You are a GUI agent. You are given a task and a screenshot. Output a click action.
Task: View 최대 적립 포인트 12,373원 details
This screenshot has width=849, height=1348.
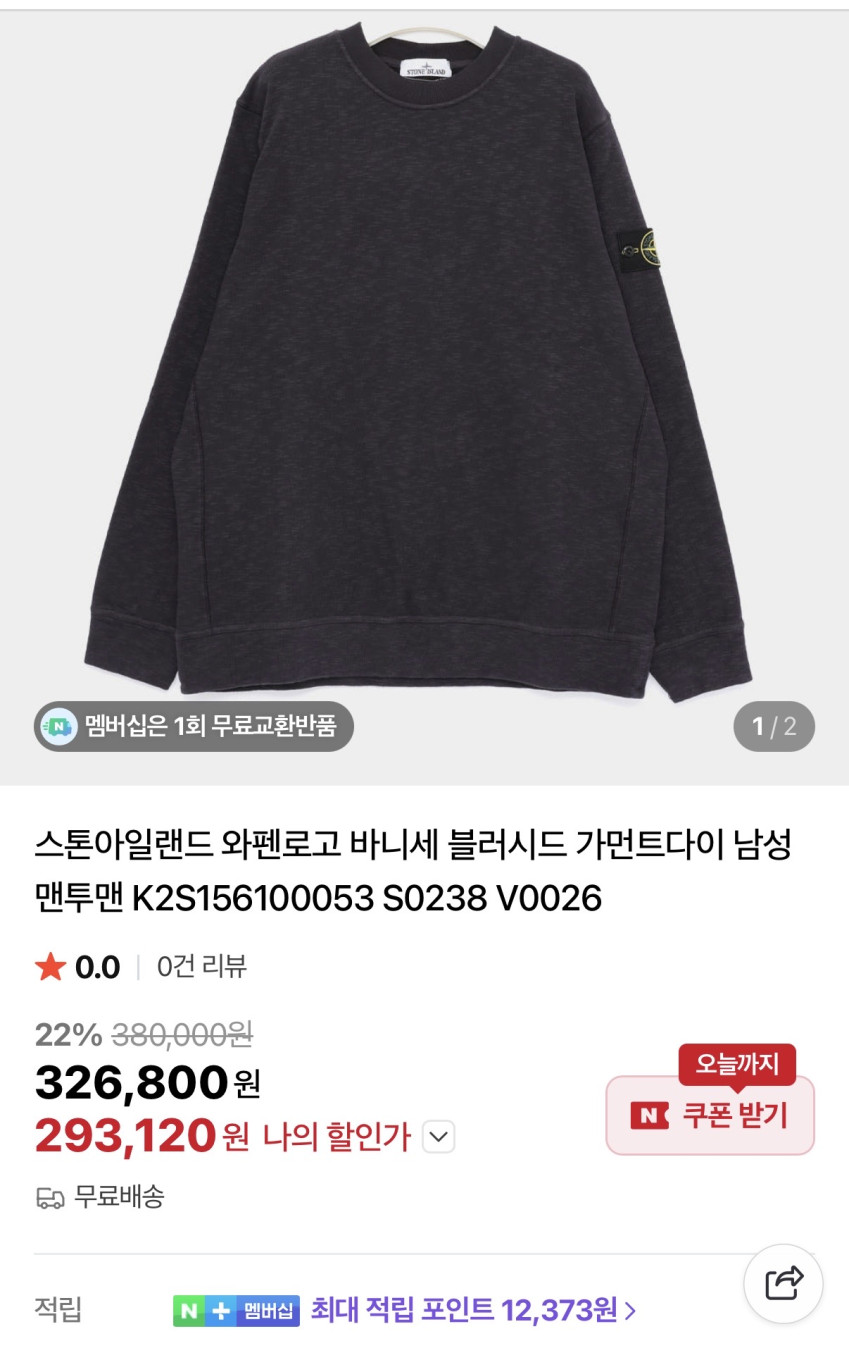(x=473, y=1310)
